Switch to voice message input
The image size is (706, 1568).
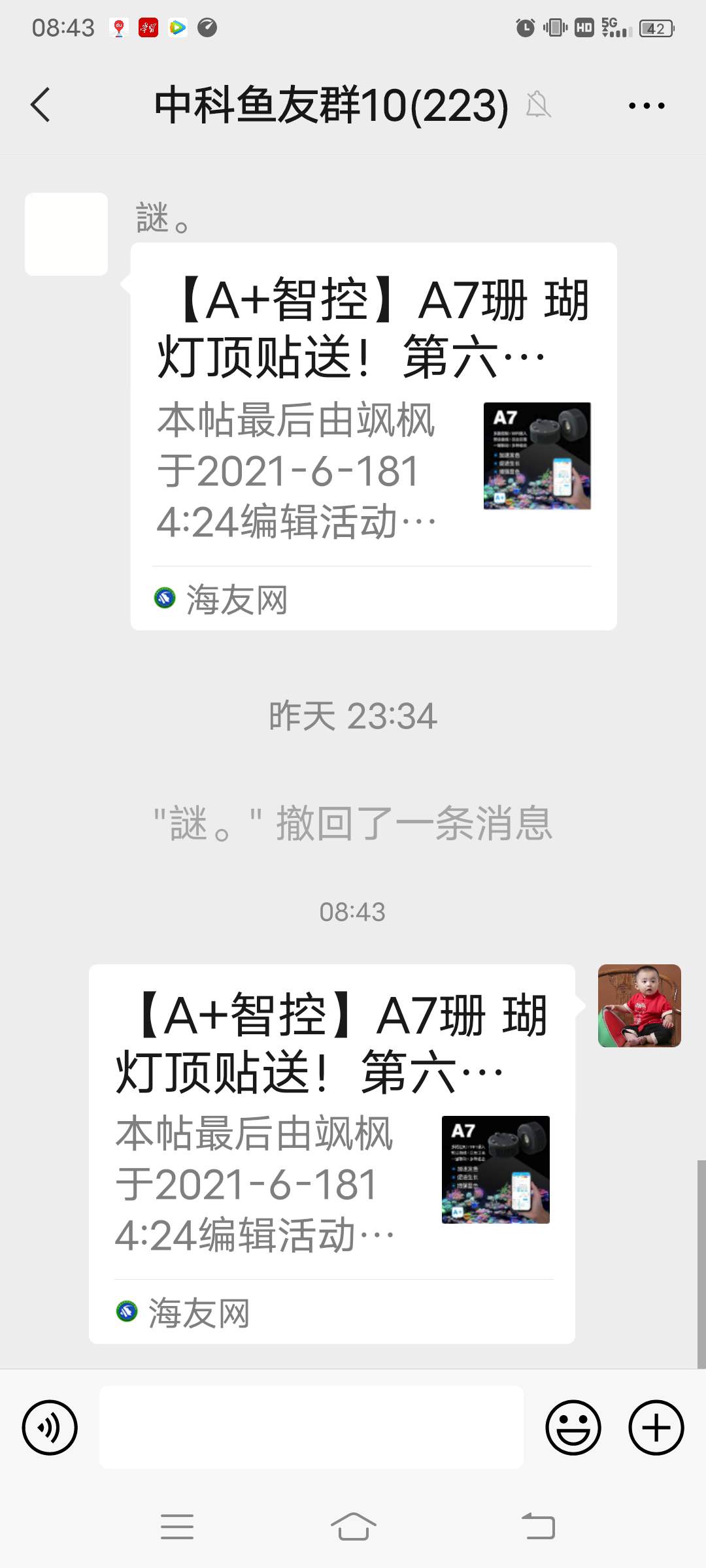pos(50,1428)
